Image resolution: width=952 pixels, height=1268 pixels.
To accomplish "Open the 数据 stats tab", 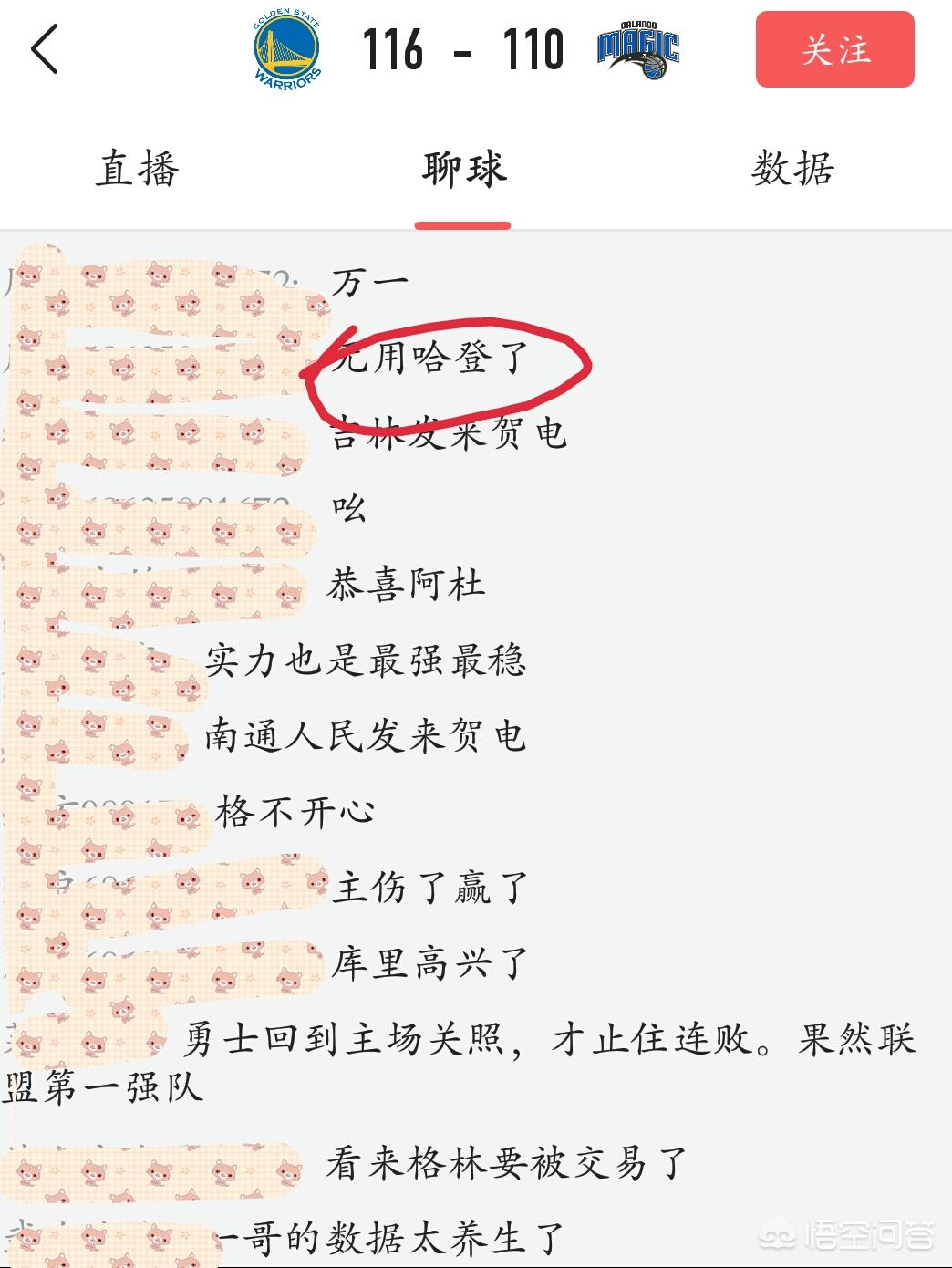I will pyautogui.click(x=792, y=170).
